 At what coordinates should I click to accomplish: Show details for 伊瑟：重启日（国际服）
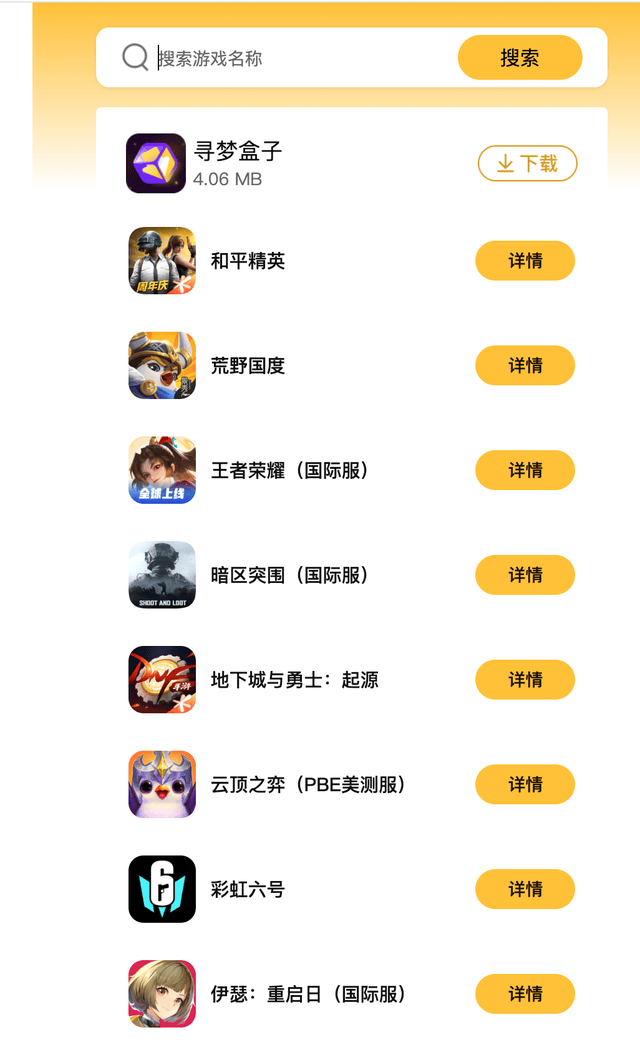[x=525, y=994]
